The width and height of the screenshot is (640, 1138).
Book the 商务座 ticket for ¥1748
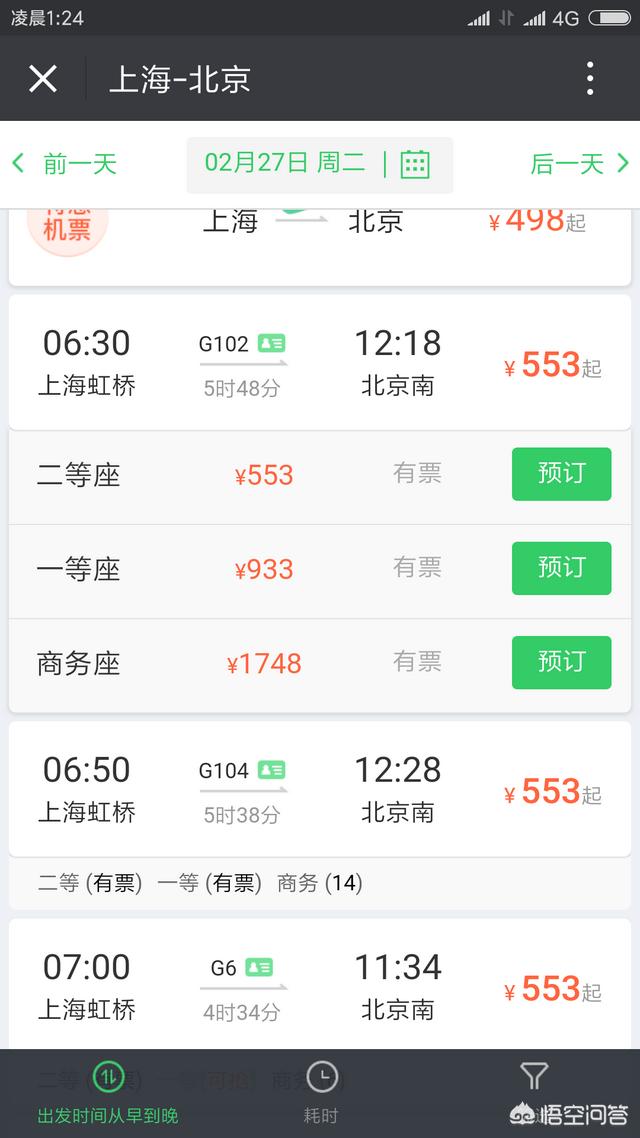(x=561, y=662)
